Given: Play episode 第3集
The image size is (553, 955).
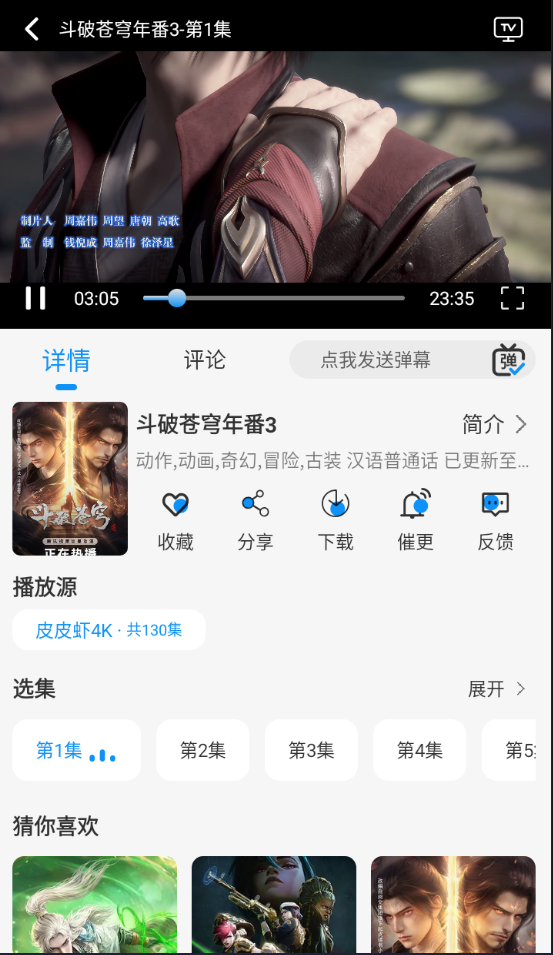Looking at the screenshot, I should pyautogui.click(x=311, y=750).
